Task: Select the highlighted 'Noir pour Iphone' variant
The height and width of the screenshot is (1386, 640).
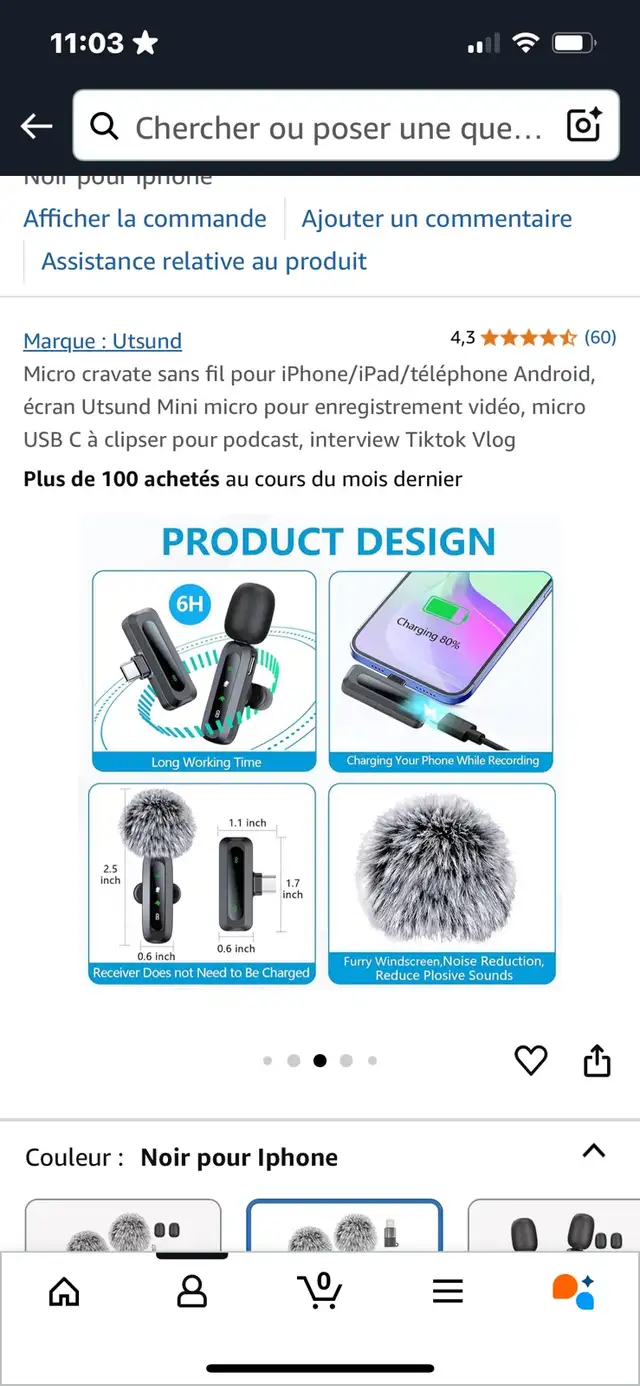Action: pos(344,1225)
